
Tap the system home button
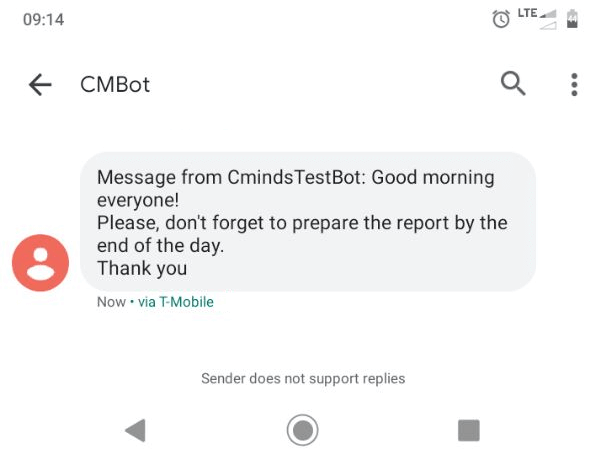(x=302, y=430)
